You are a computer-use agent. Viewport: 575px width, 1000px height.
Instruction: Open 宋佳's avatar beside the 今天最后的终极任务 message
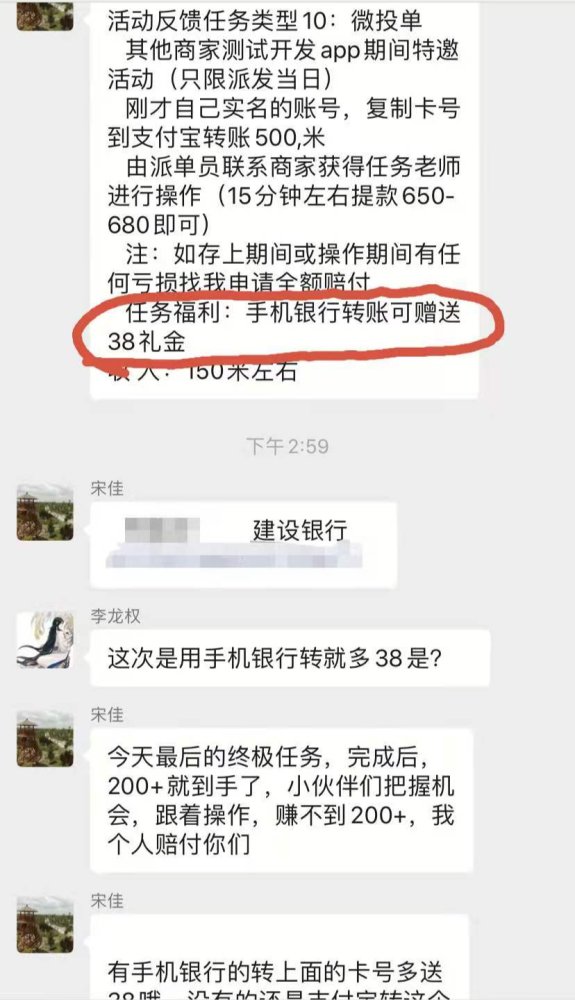coord(45,738)
